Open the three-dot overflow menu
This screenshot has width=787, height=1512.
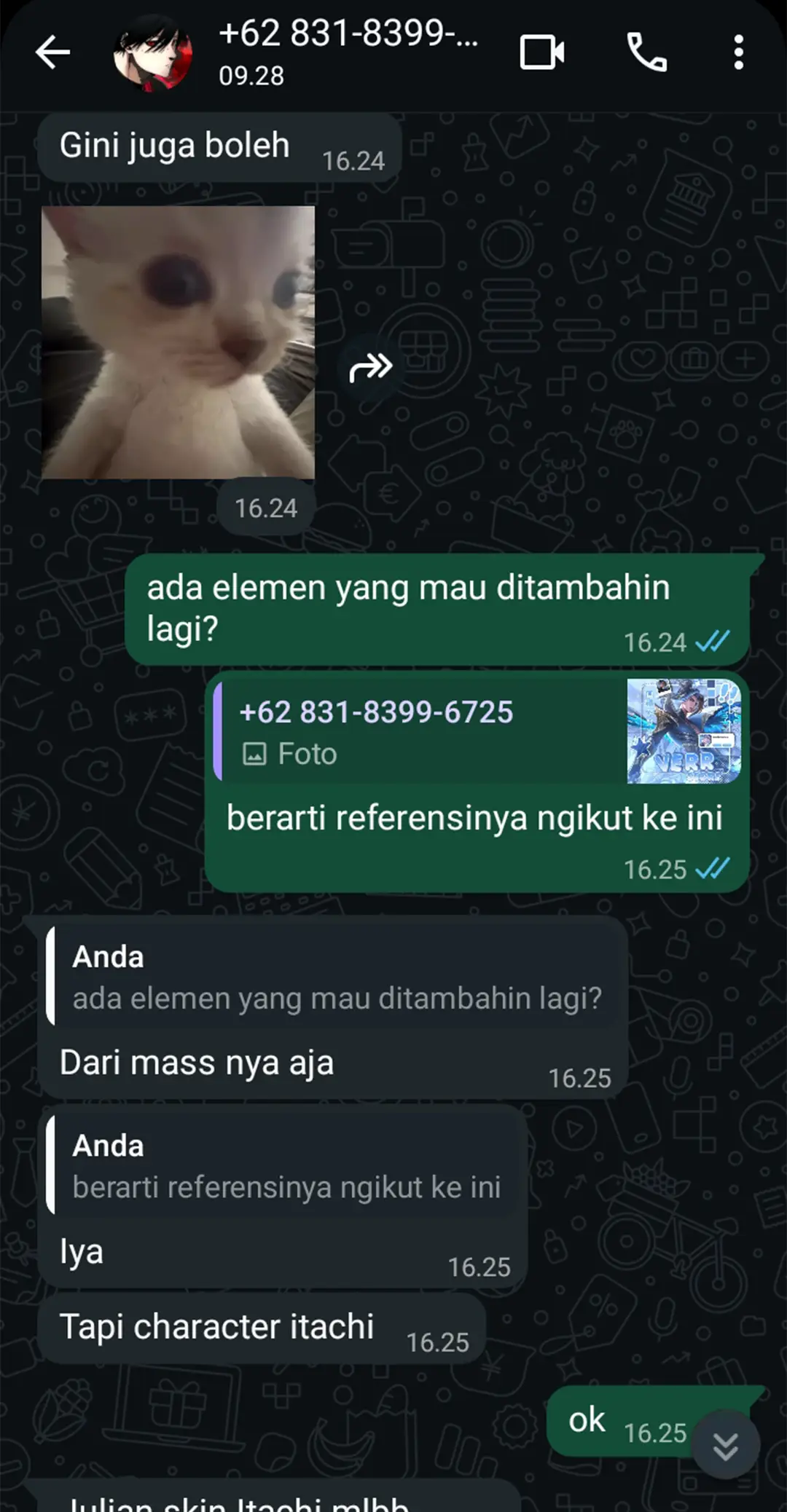click(x=739, y=52)
